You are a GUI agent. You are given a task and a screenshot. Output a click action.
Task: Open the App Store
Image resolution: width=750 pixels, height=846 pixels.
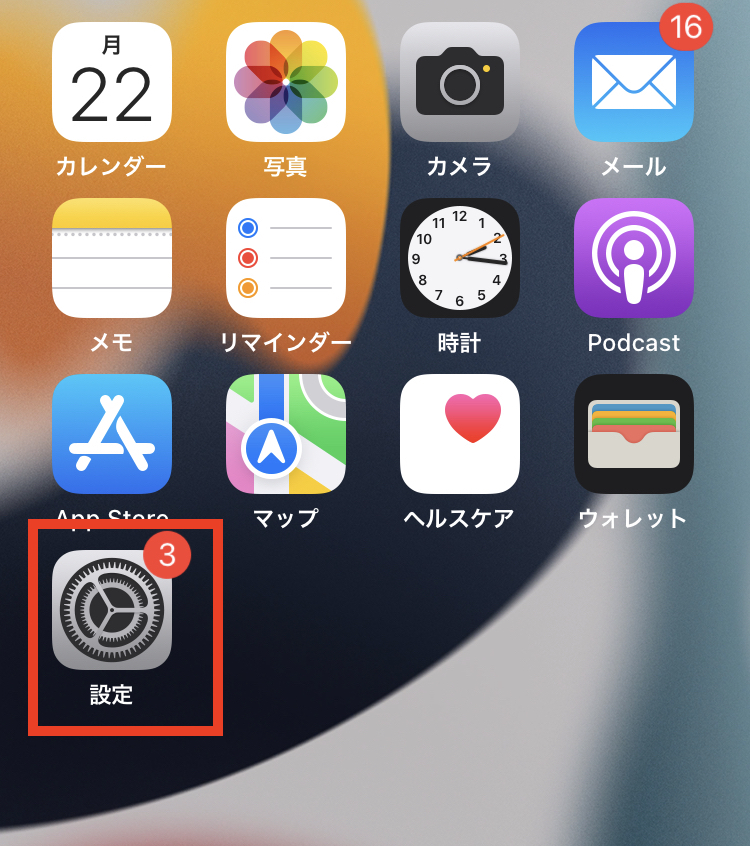coord(112,434)
